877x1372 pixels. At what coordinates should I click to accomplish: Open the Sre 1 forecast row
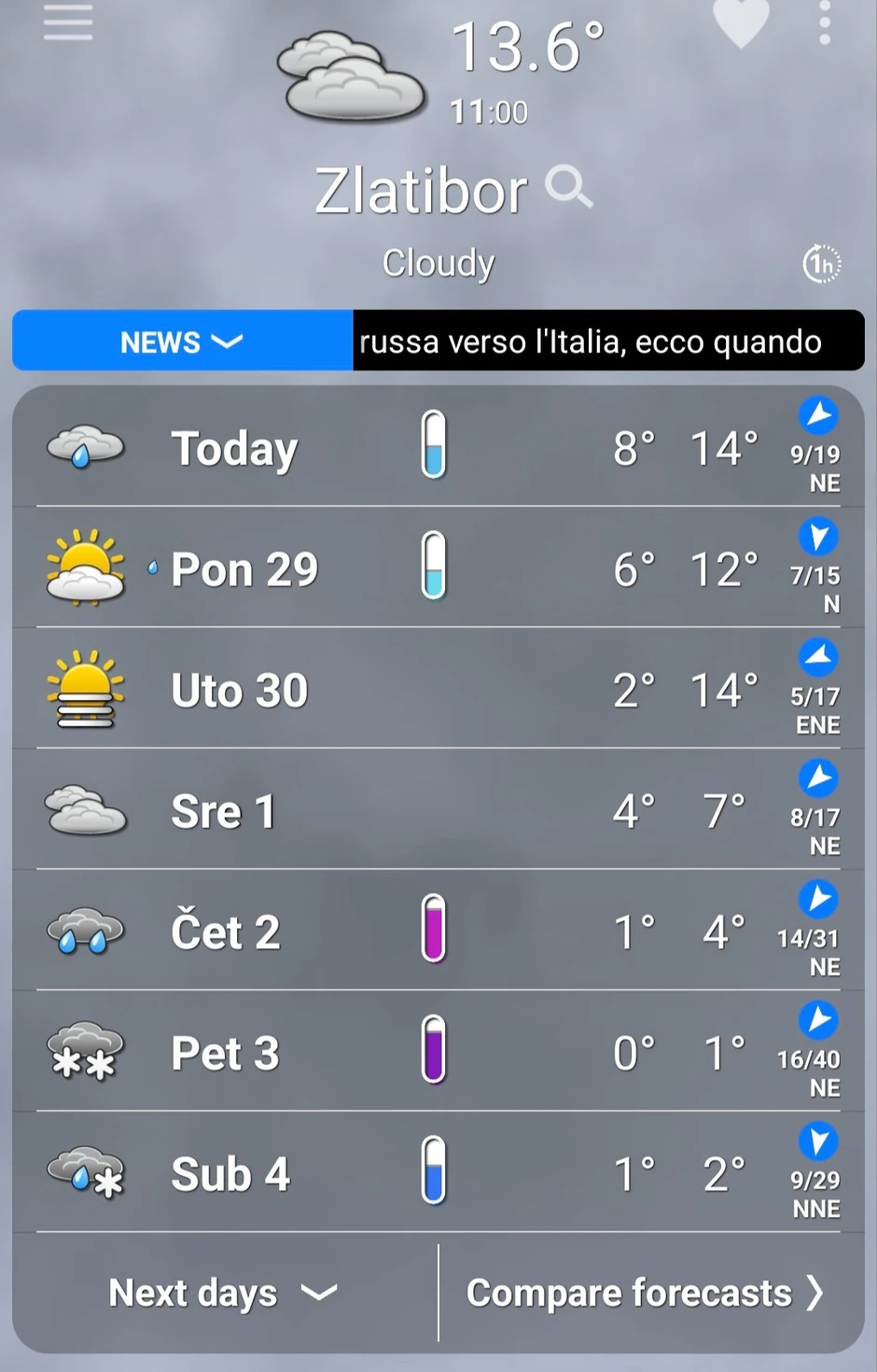(438, 810)
